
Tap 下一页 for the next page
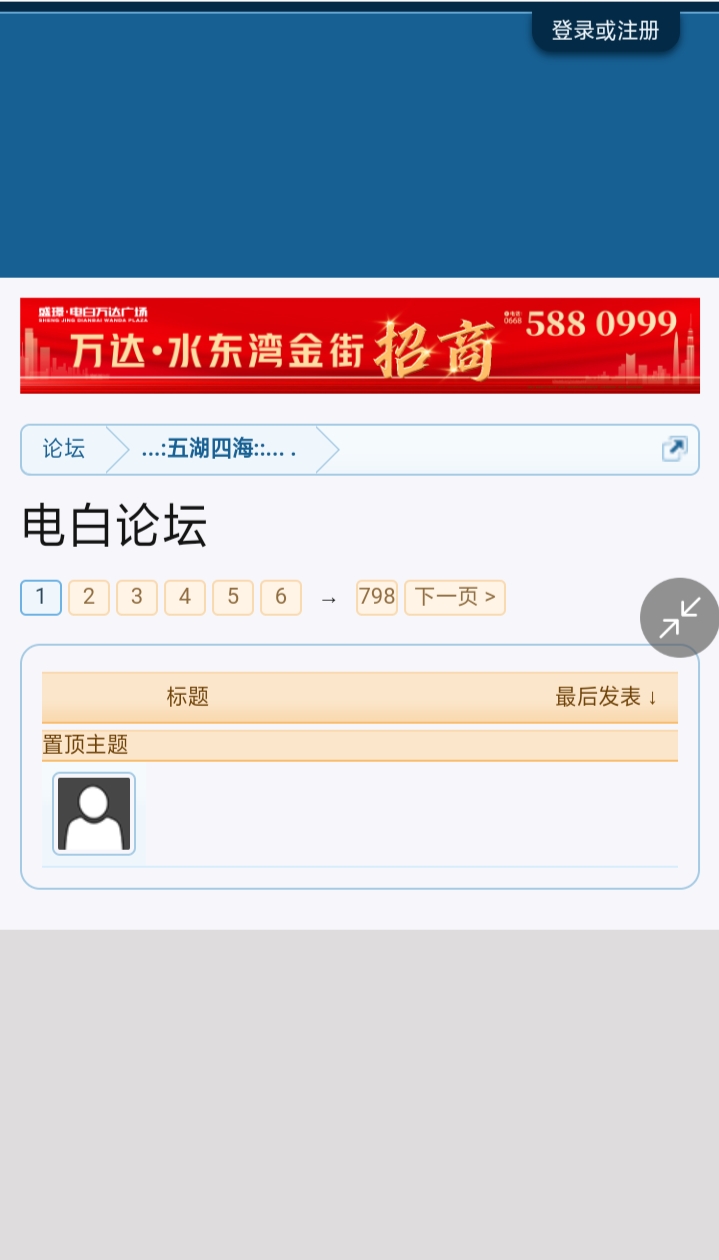coord(454,597)
